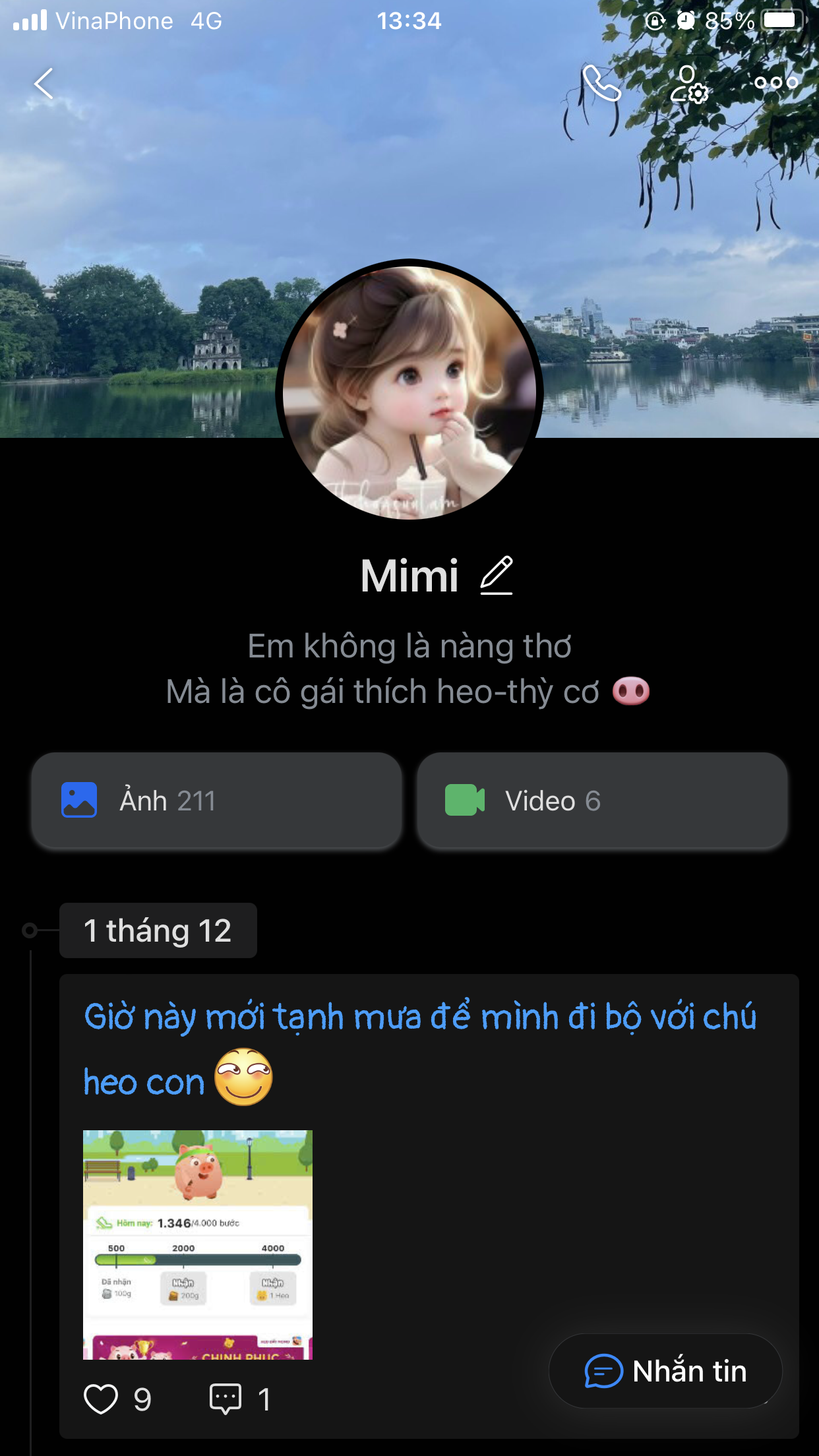The width and height of the screenshot is (819, 1456).
Task: Call Mimi with the phone icon
Action: click(601, 84)
